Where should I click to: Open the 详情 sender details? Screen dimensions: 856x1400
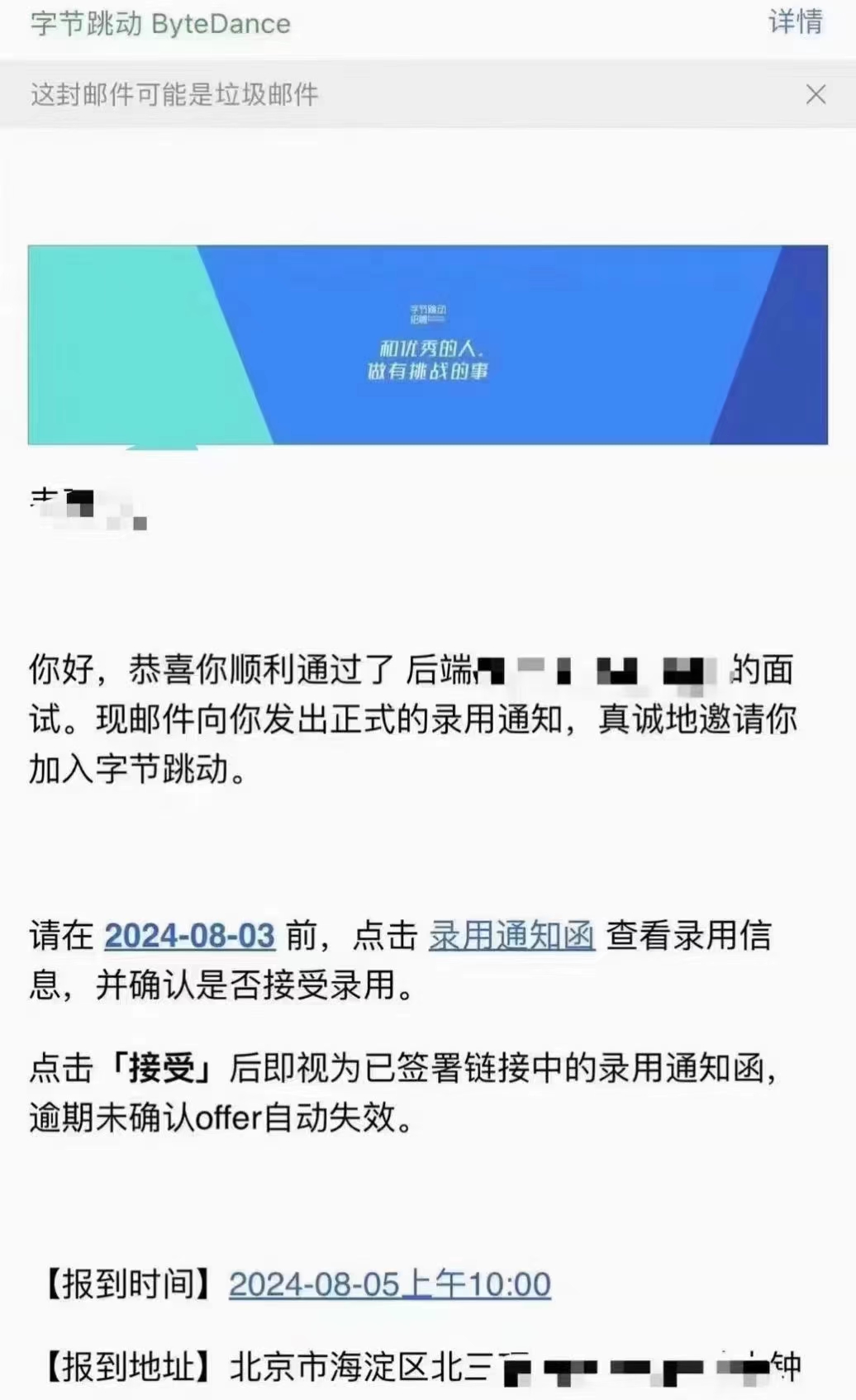[x=795, y=22]
